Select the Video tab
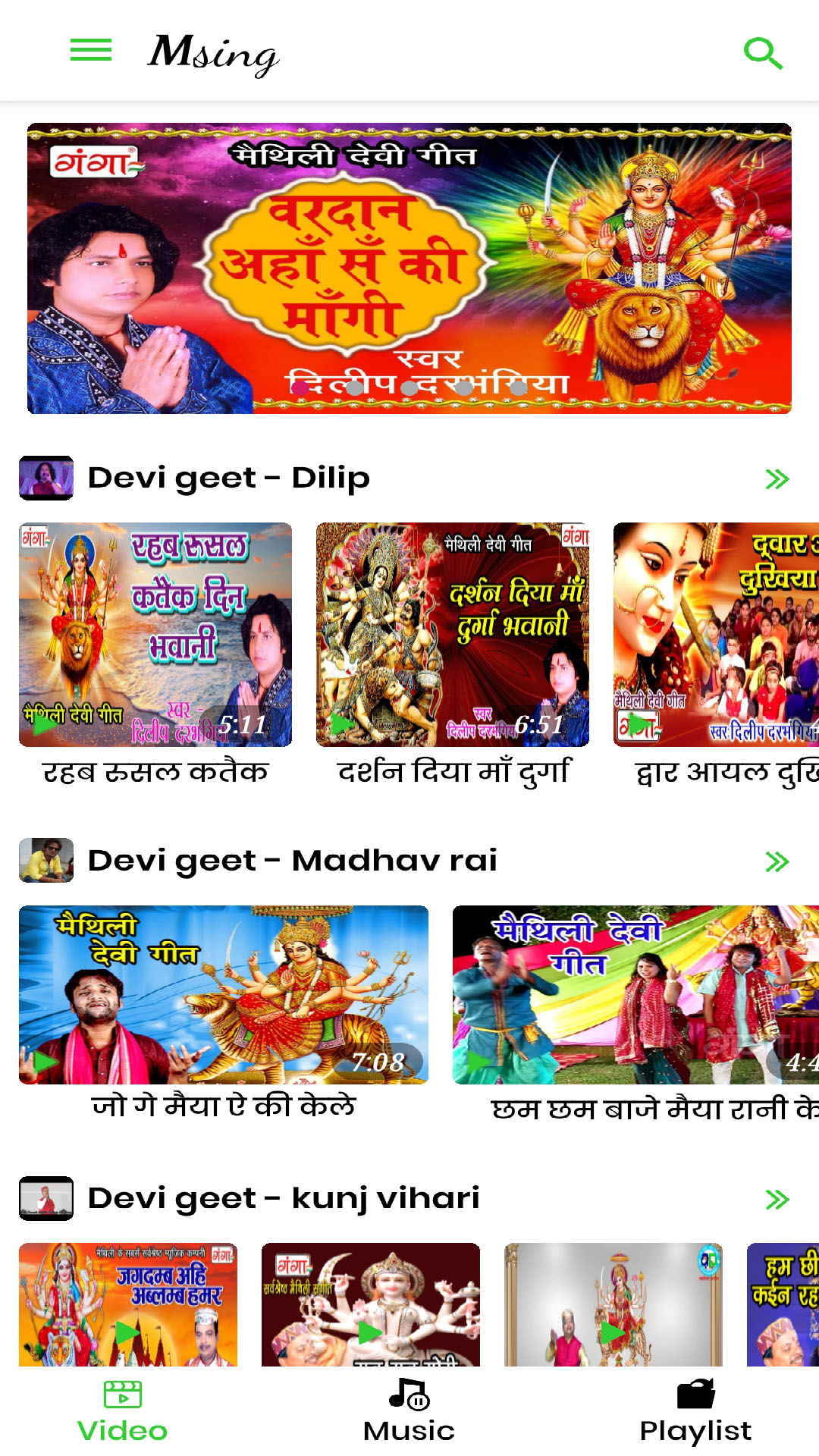Image resolution: width=819 pixels, height=1456 pixels. point(122,1410)
